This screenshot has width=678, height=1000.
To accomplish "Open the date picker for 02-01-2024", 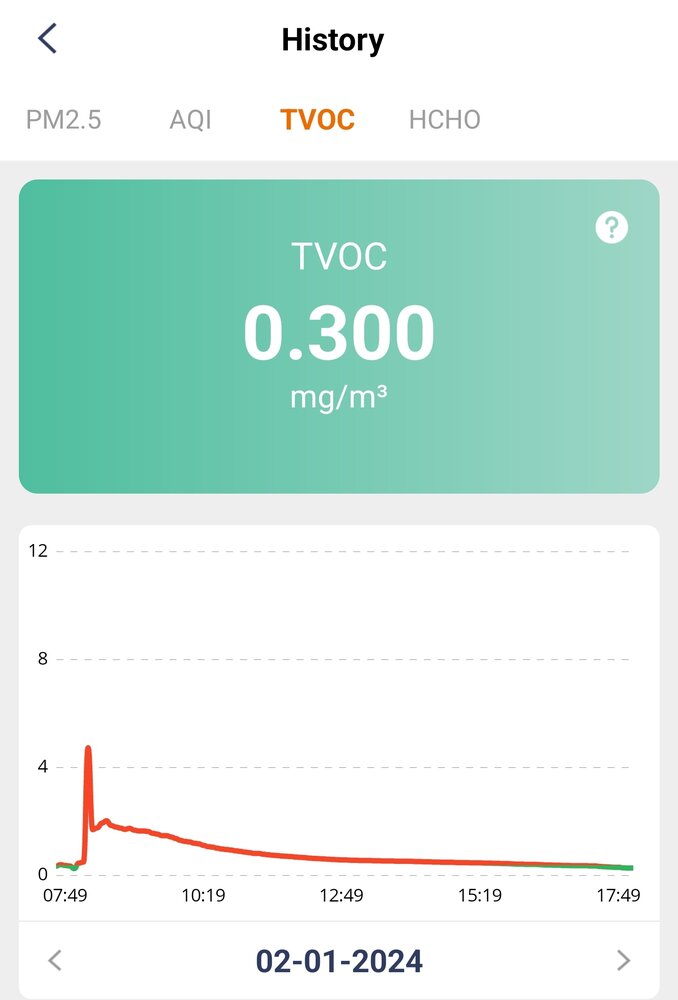I will pyautogui.click(x=339, y=961).
